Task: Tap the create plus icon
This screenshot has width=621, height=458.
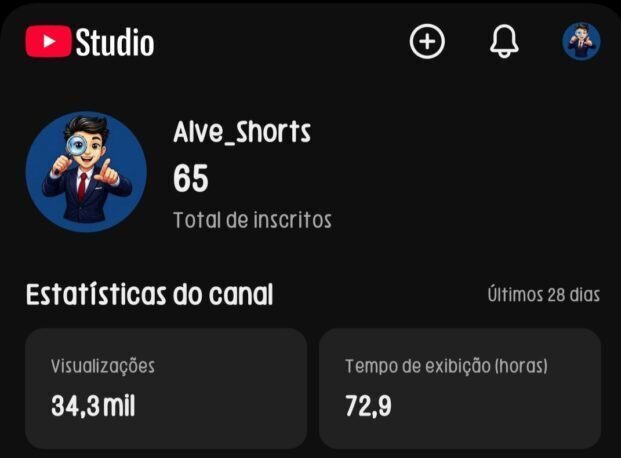Action: (427, 42)
